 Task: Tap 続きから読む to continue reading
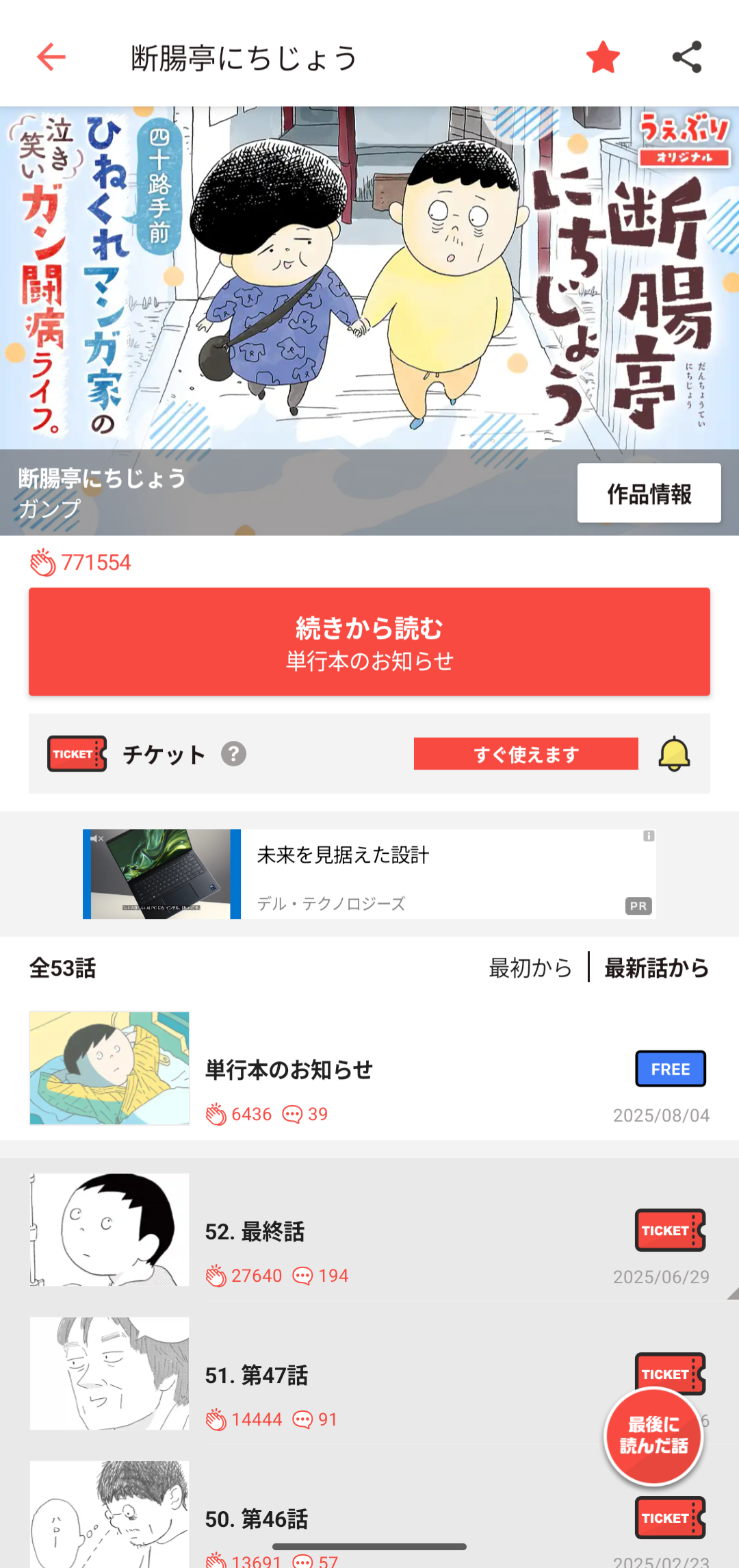click(x=369, y=642)
